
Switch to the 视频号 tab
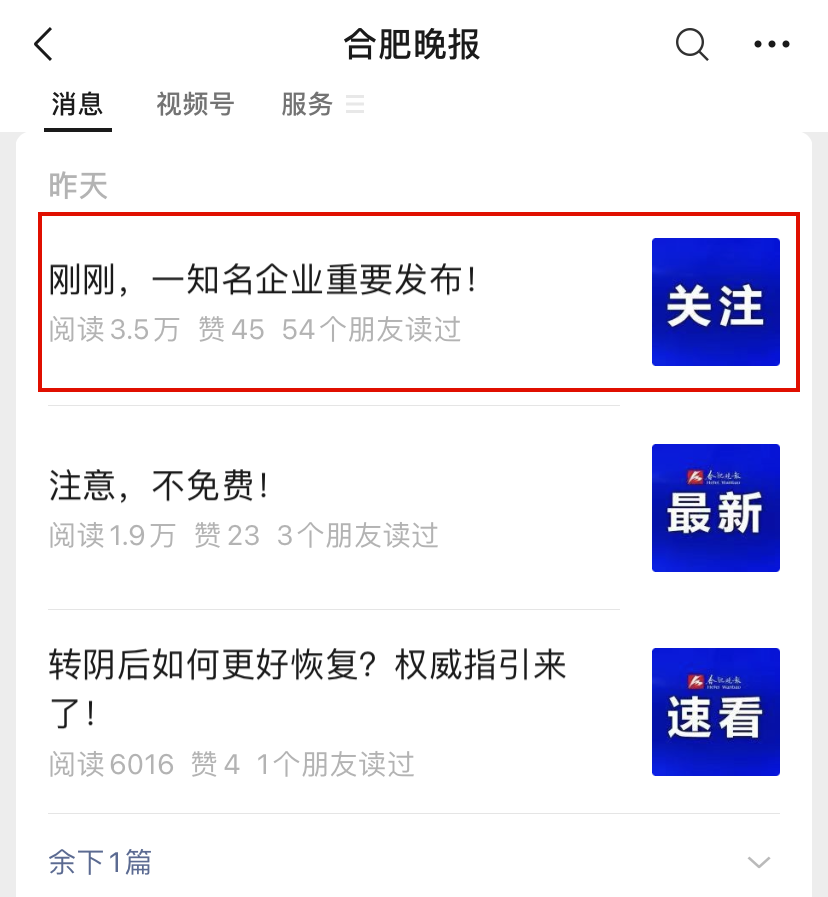(194, 104)
